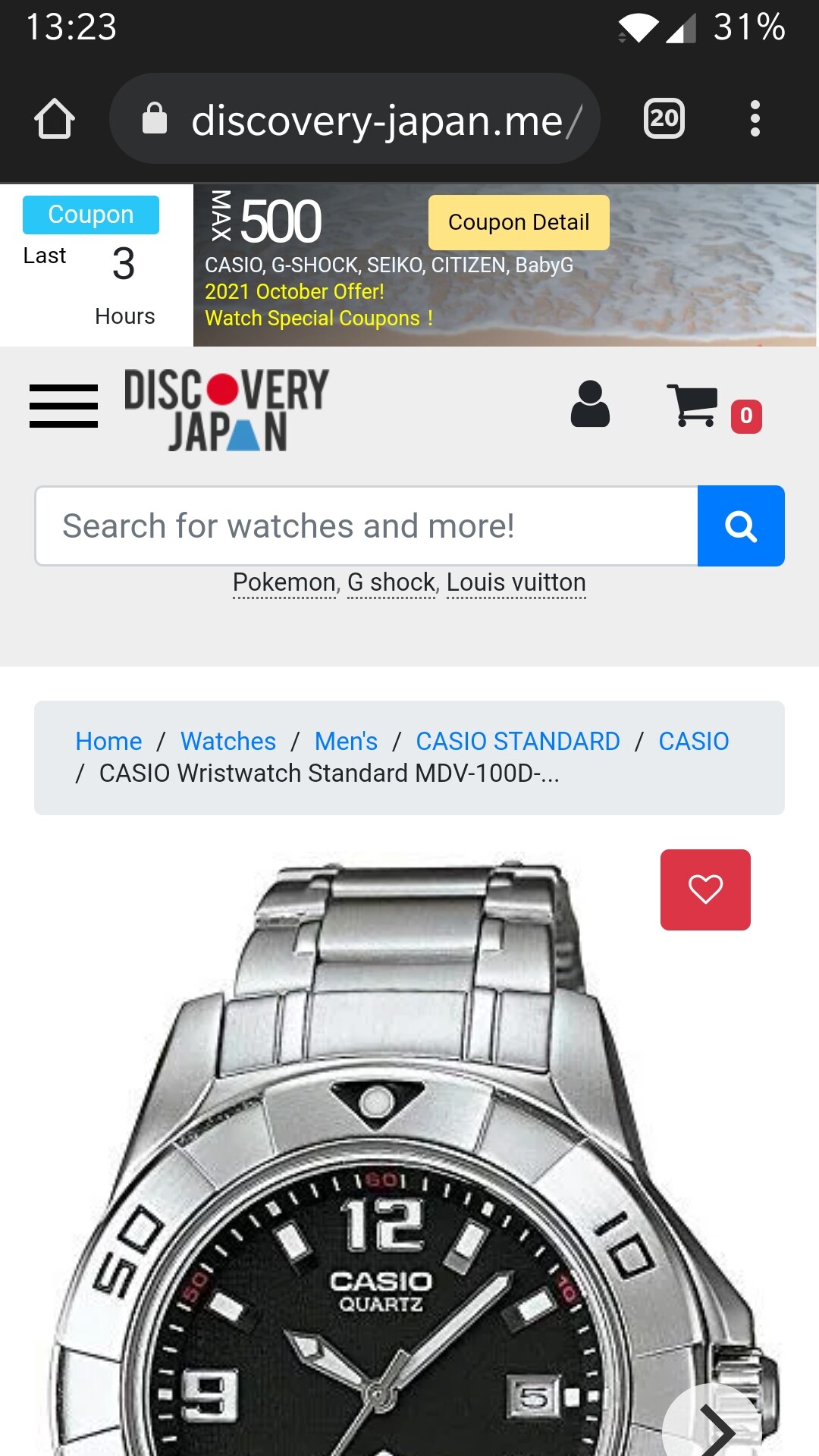This screenshot has width=819, height=1456.
Task: Go to Home in the breadcrumb
Action: click(x=108, y=741)
